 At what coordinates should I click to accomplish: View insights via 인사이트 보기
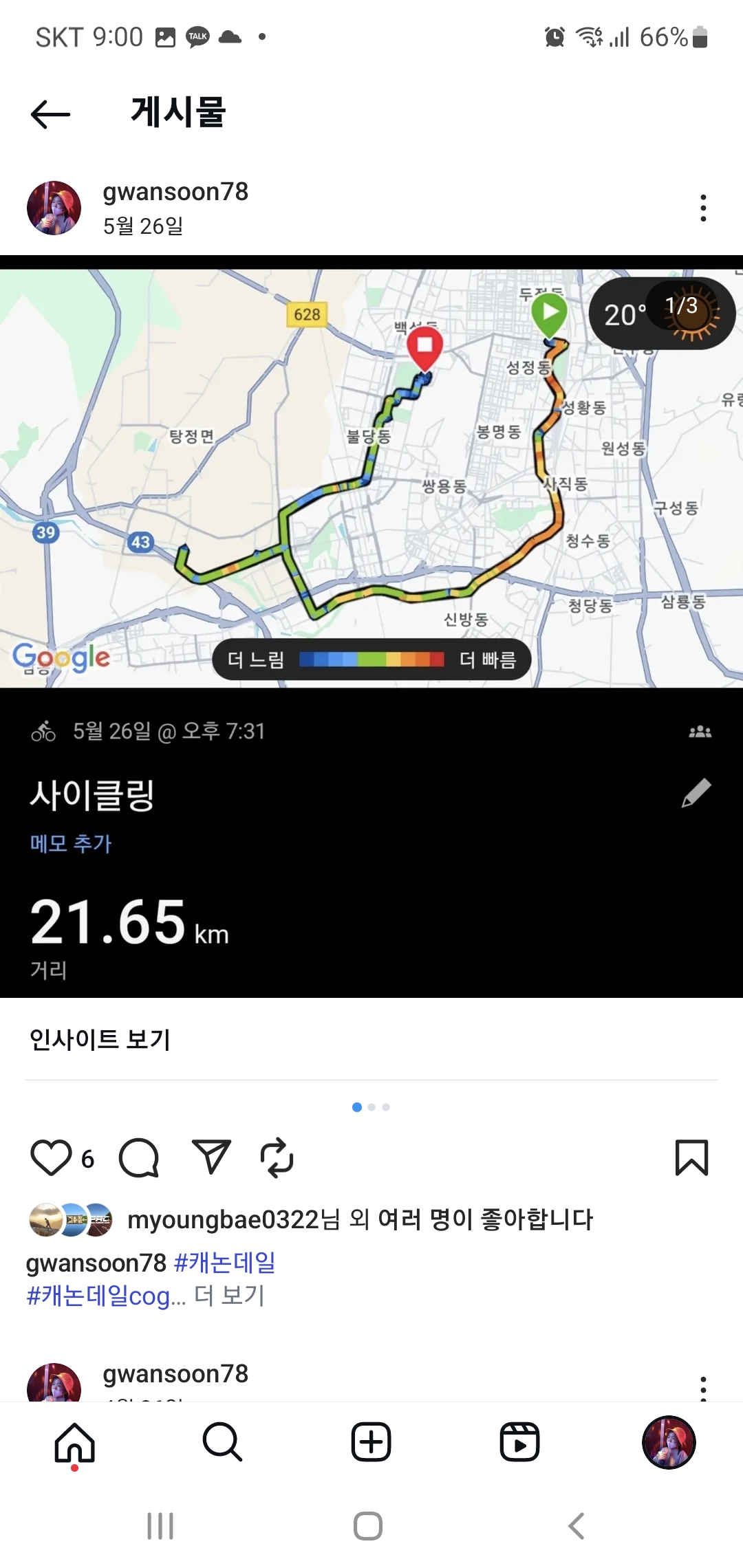100,1039
